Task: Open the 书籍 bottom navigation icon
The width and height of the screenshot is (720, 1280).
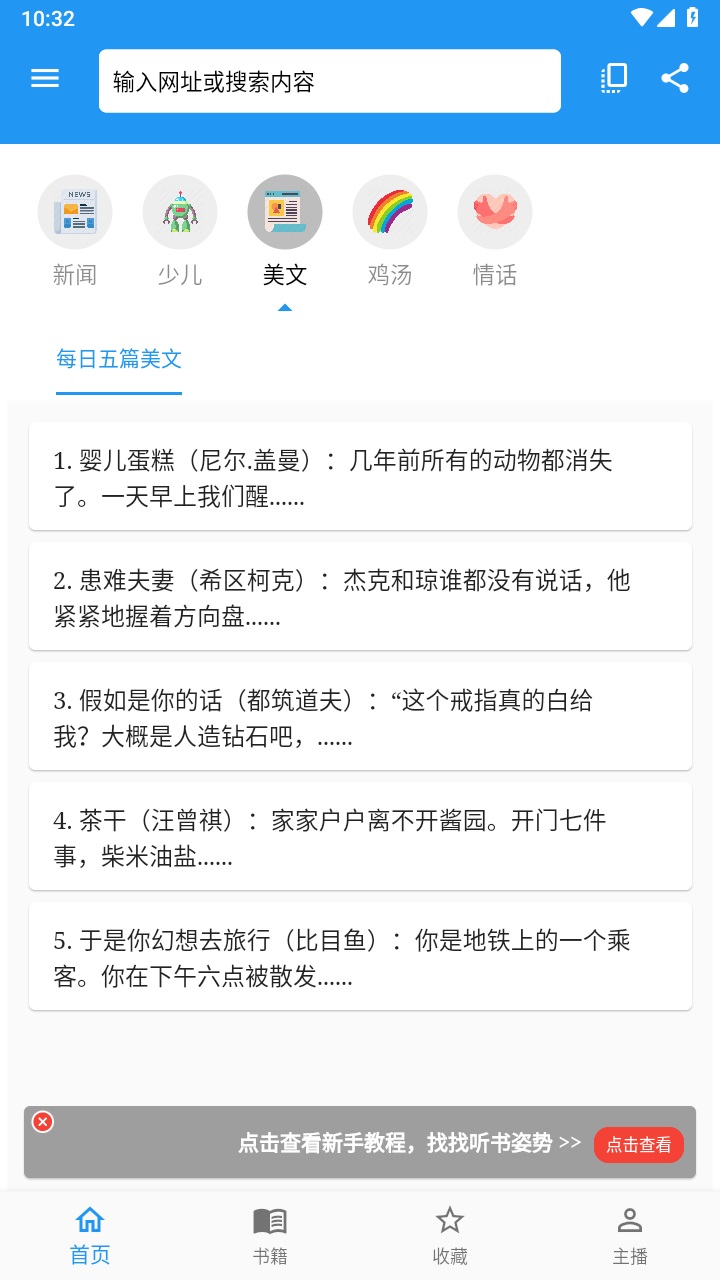Action: pyautogui.click(x=270, y=1232)
